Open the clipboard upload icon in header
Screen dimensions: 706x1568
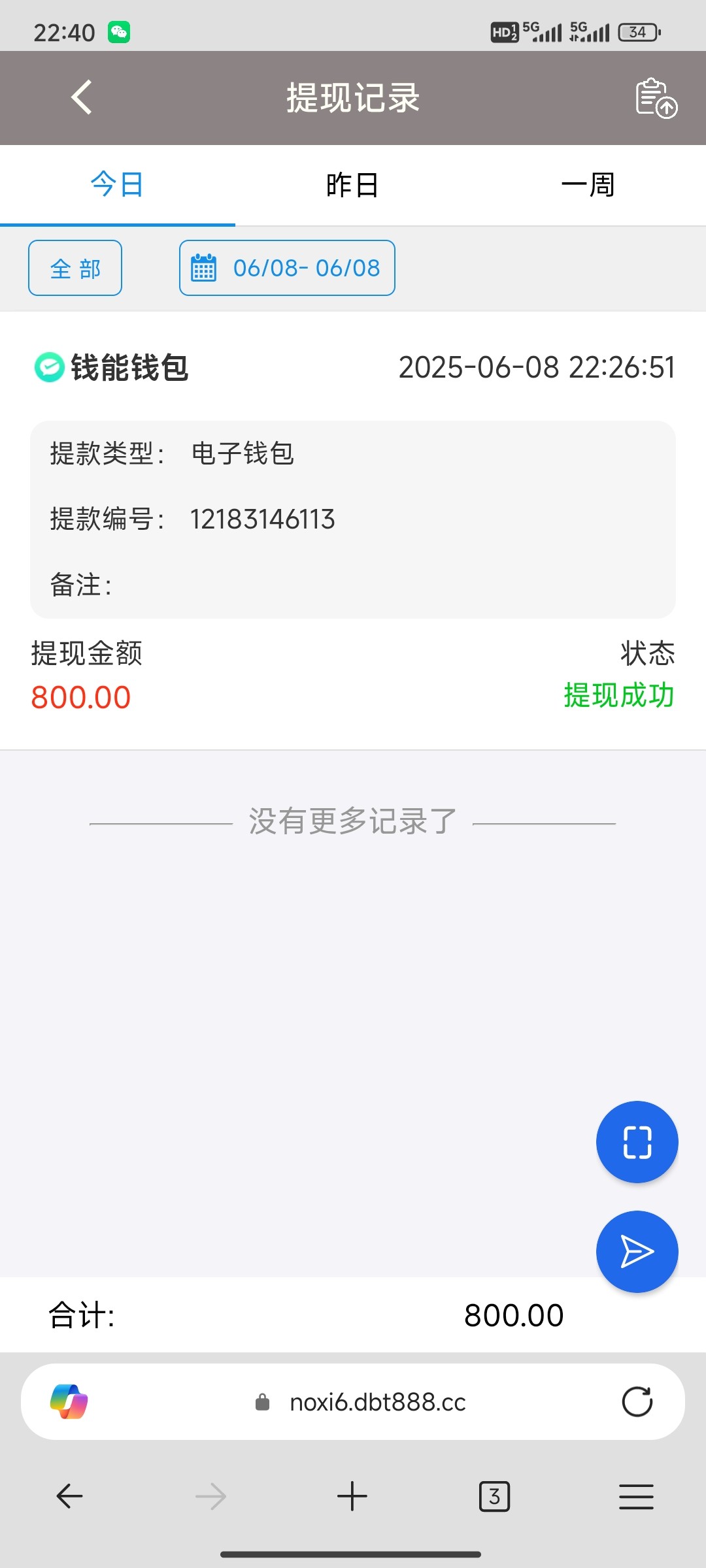point(656,98)
